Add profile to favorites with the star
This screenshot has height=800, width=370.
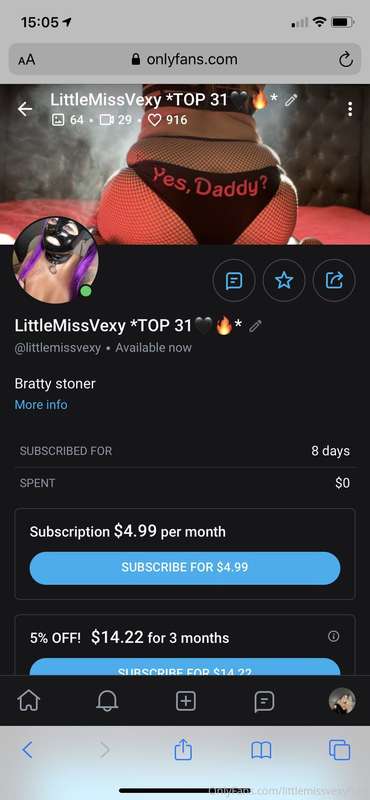click(284, 280)
